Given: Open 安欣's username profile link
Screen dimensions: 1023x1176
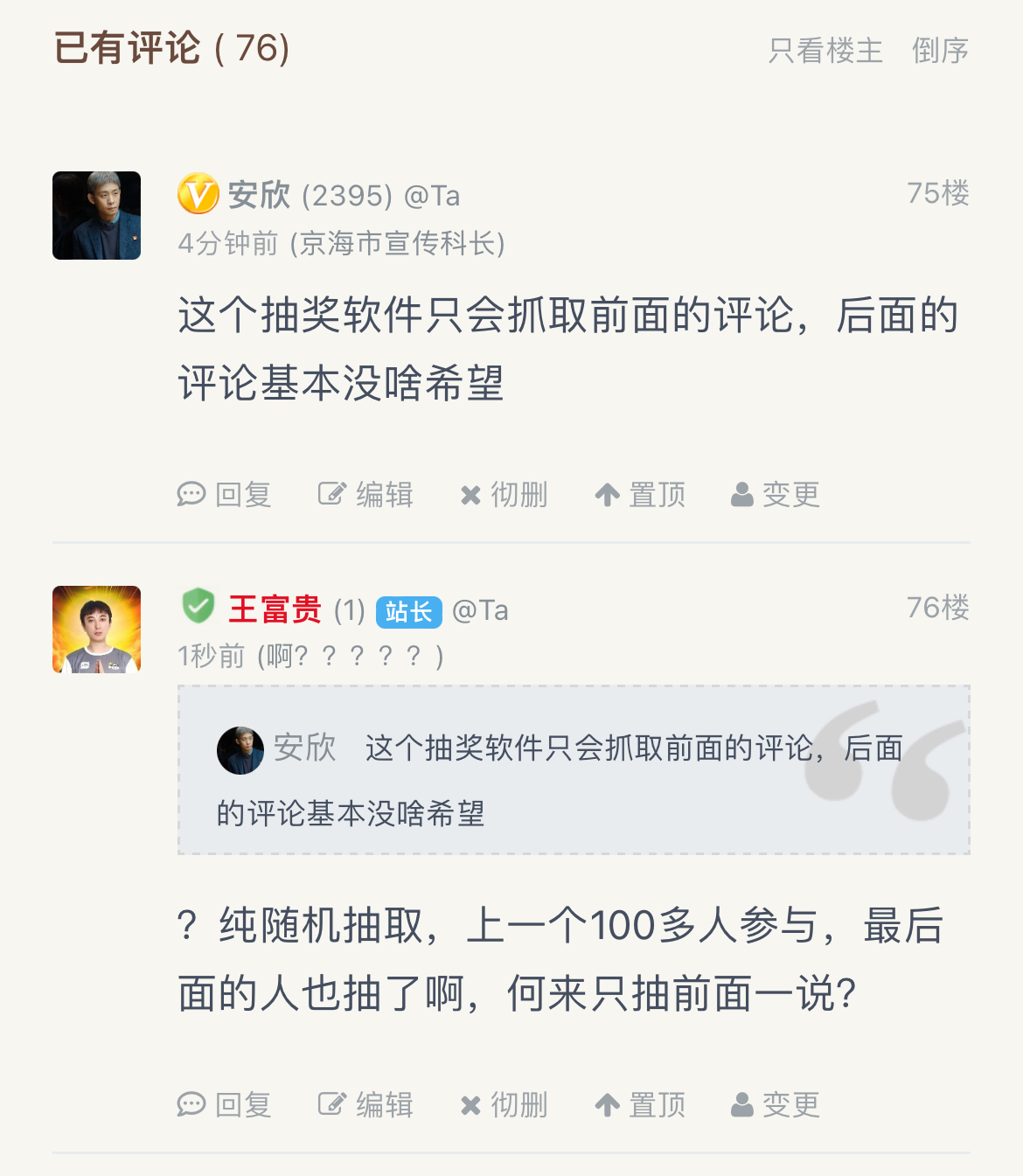Looking at the screenshot, I should click(259, 195).
